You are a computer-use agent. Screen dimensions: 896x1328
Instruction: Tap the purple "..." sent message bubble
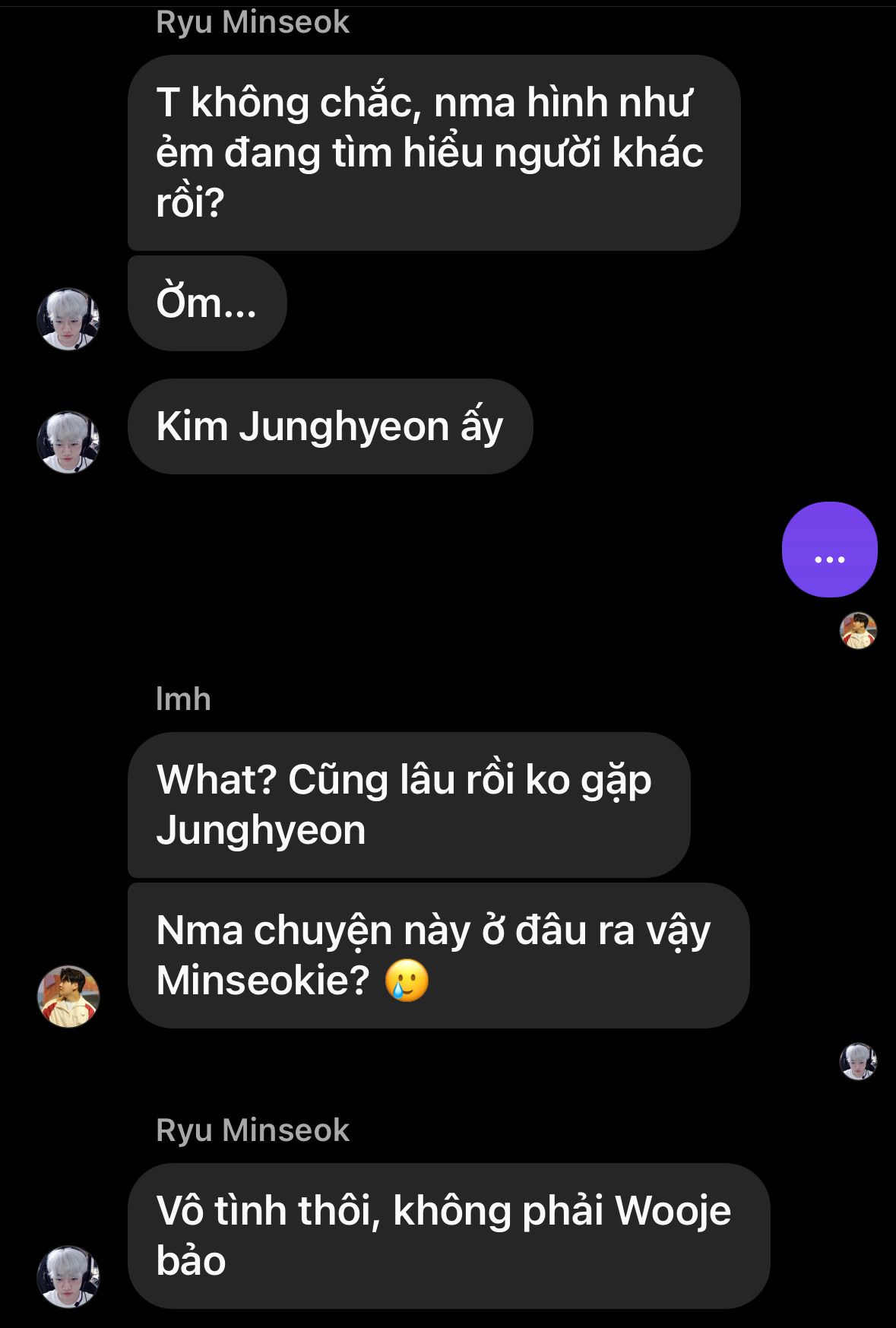pos(829,550)
